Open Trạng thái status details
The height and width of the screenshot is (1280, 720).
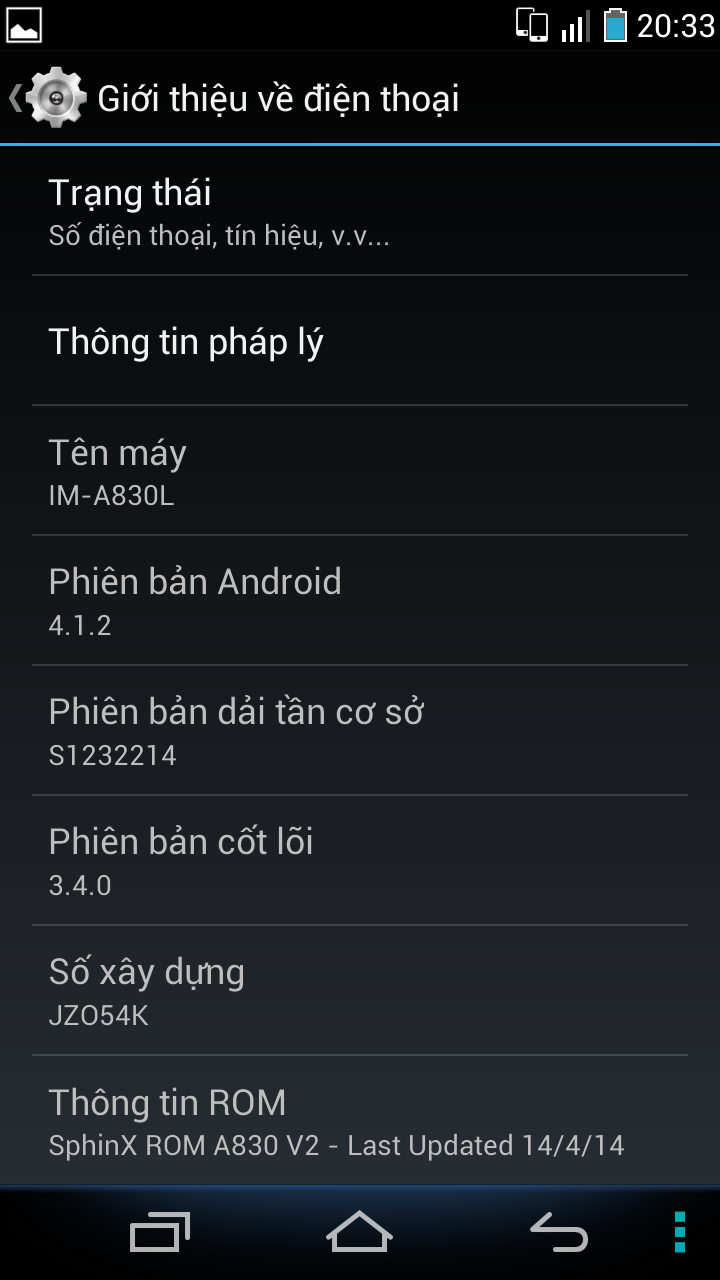[x=360, y=211]
